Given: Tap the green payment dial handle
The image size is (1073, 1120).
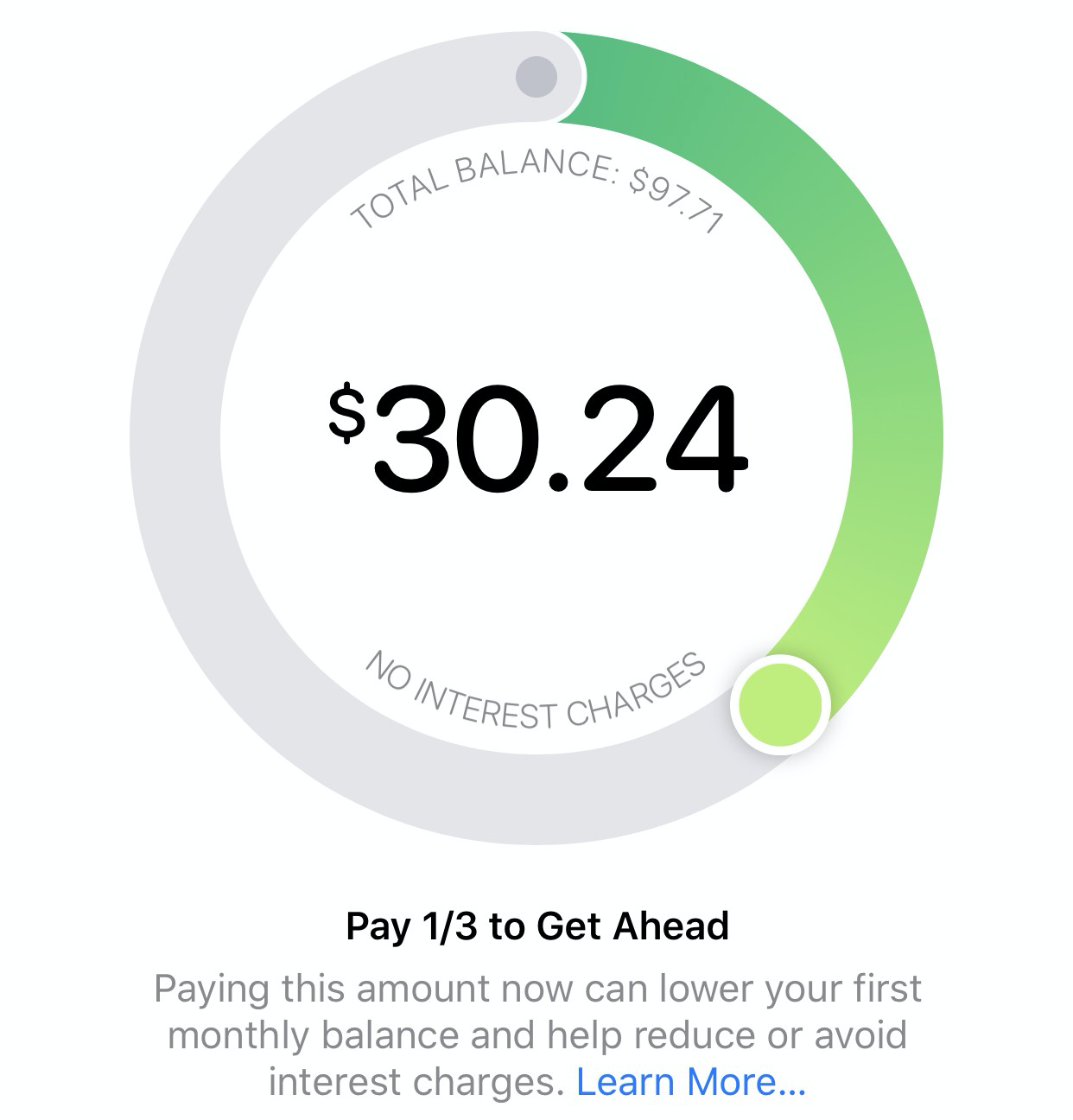Looking at the screenshot, I should click(780, 705).
